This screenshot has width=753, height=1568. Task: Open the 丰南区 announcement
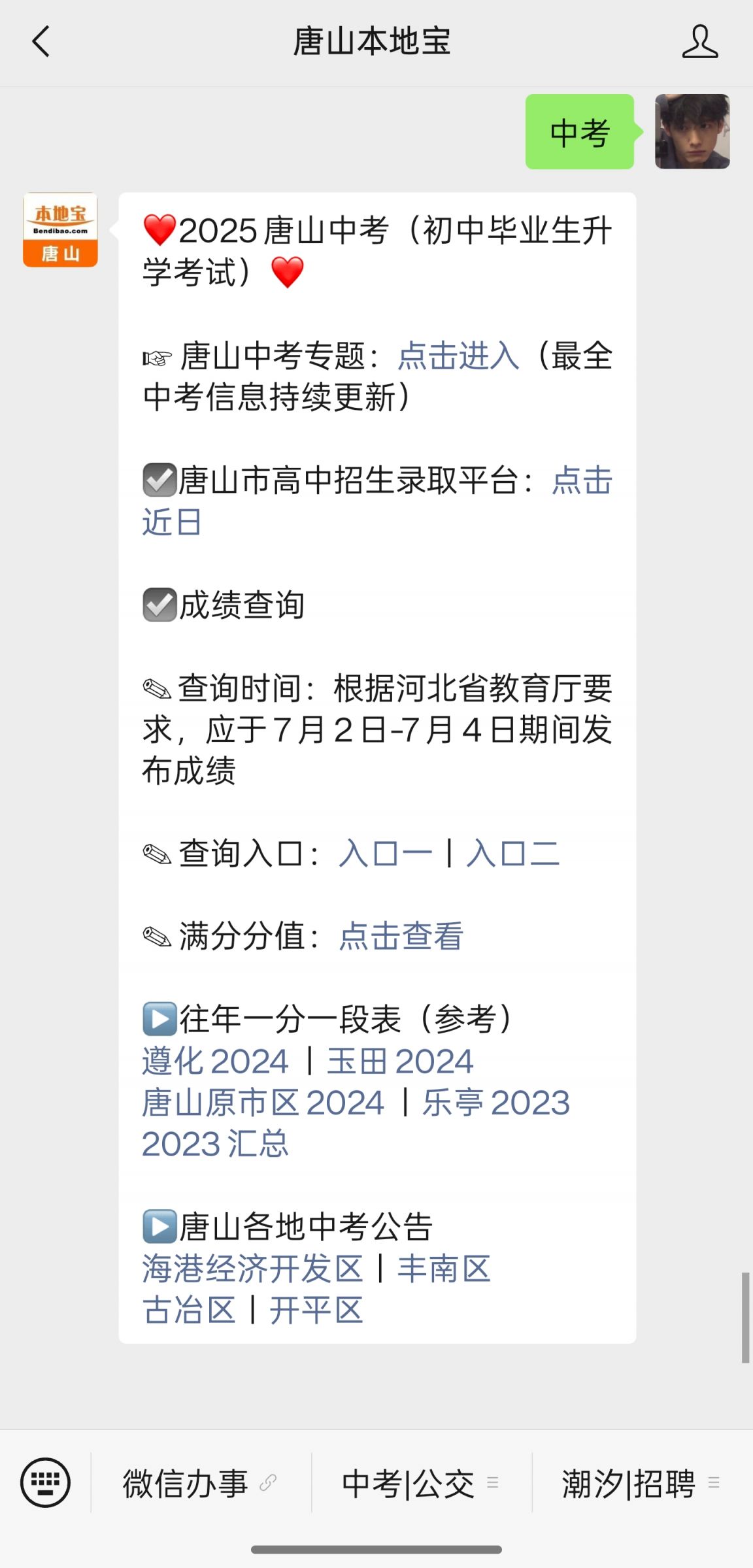pos(444,1269)
